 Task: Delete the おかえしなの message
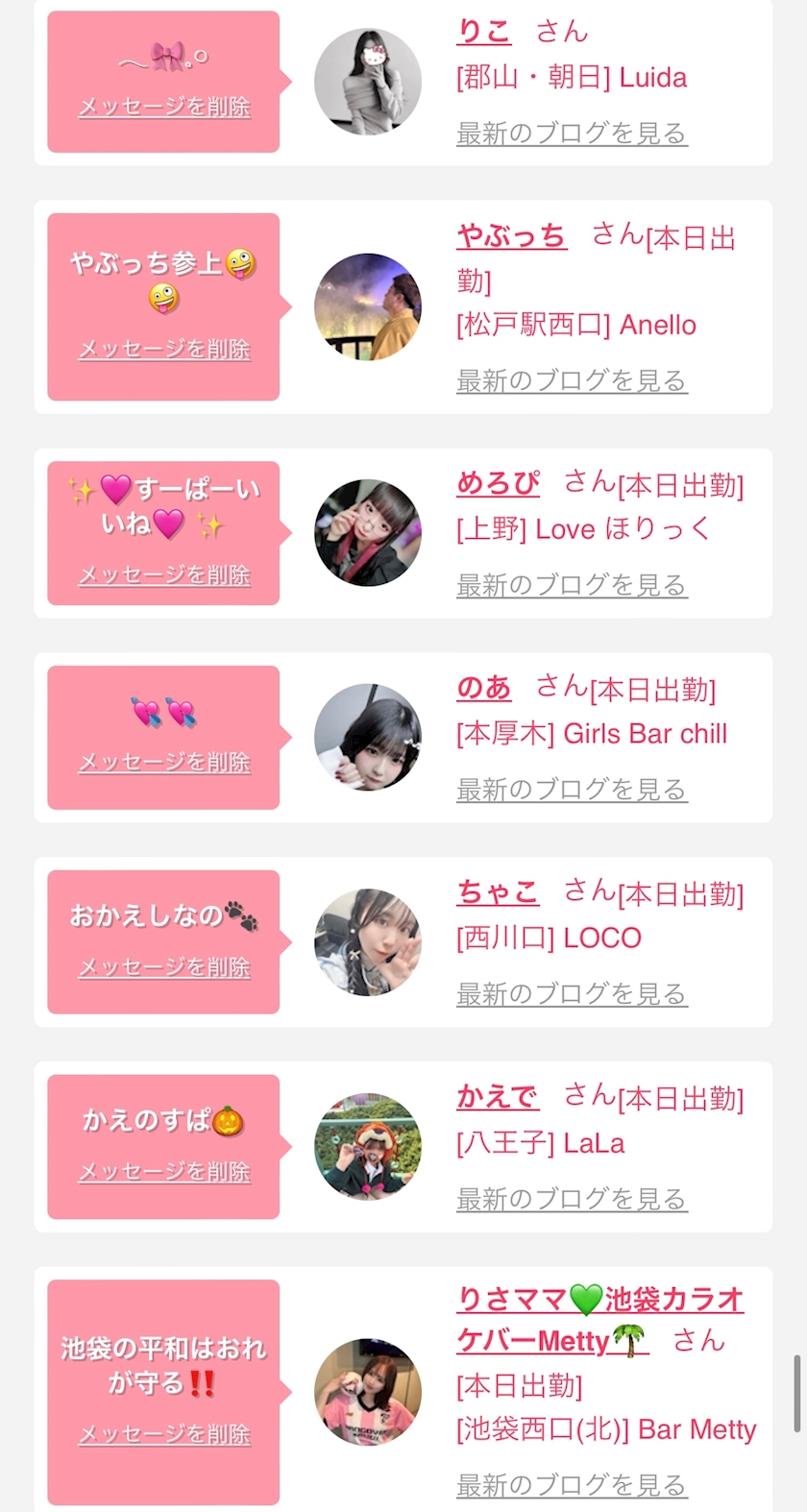tap(164, 966)
